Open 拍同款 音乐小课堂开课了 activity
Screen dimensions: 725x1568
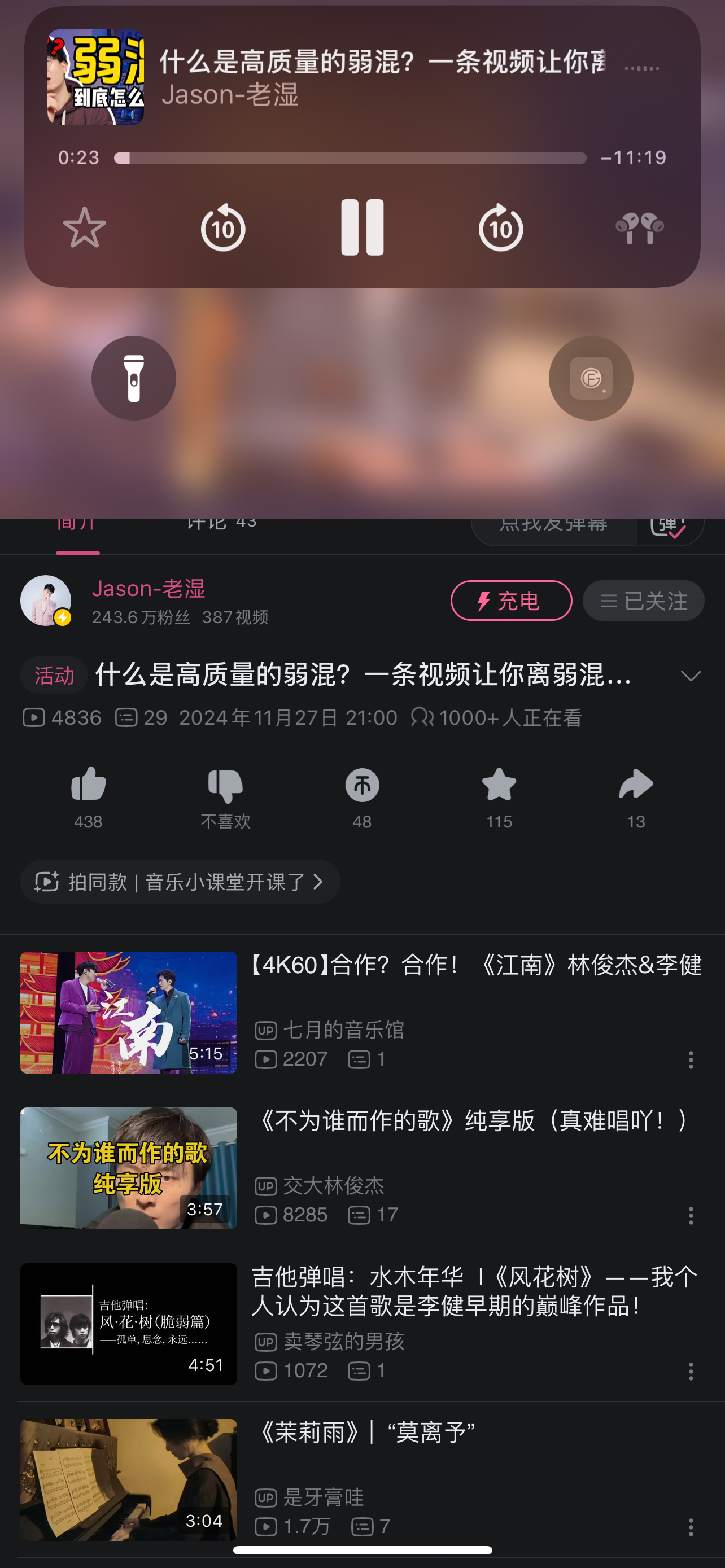pyautogui.click(x=180, y=882)
